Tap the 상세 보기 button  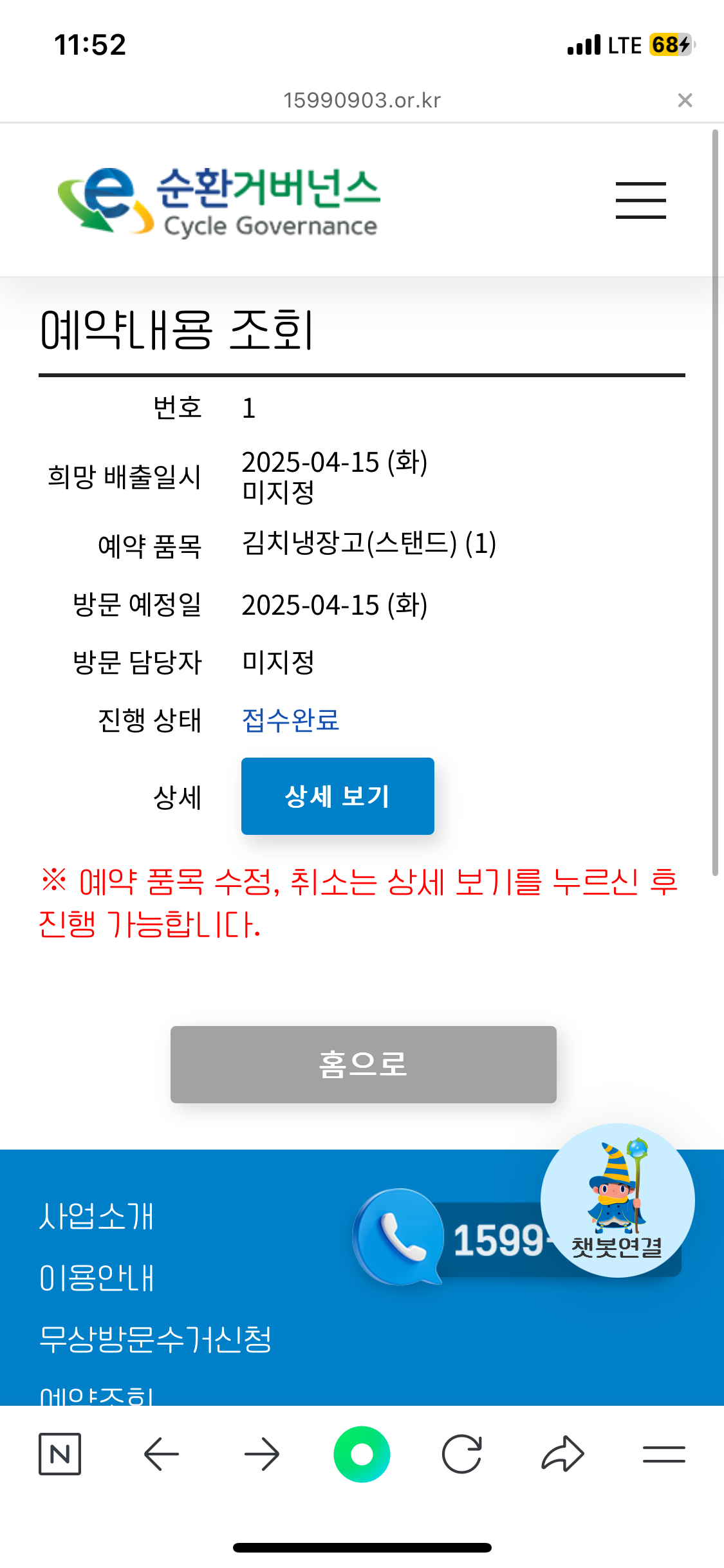click(x=337, y=796)
